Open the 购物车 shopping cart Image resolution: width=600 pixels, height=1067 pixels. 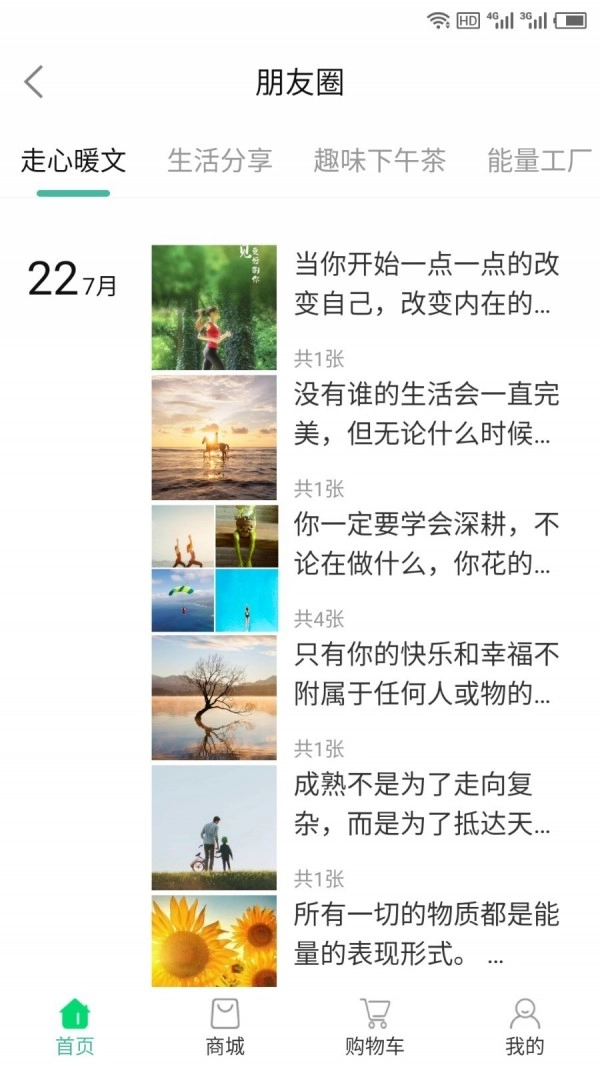pyautogui.click(x=375, y=1027)
